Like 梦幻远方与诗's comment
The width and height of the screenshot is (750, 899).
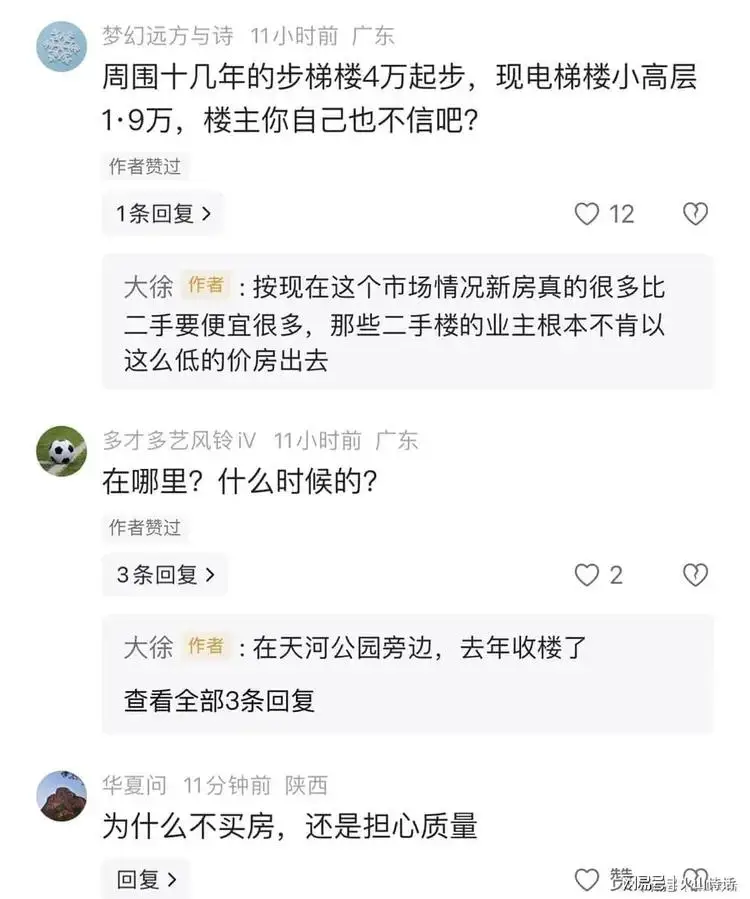587,214
